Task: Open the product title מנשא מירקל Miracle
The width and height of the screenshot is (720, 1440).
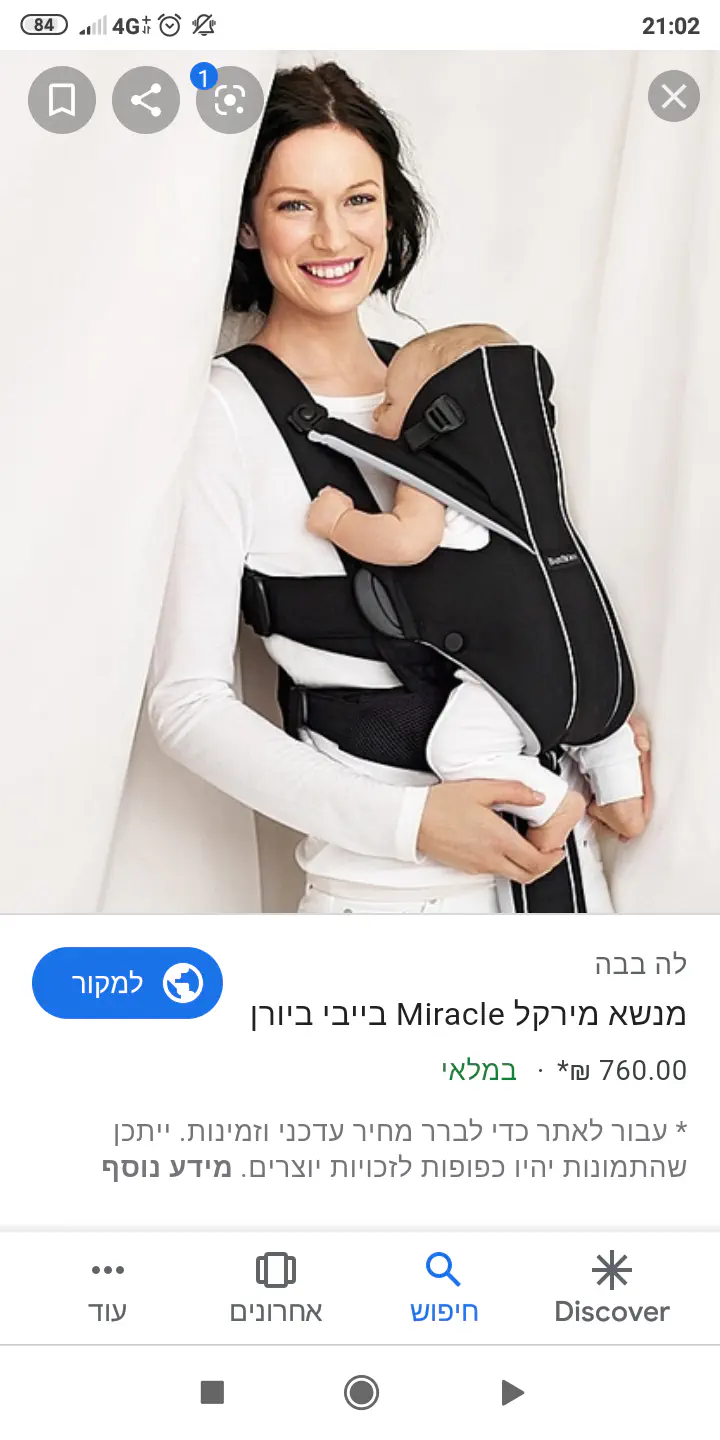Action: (468, 1014)
